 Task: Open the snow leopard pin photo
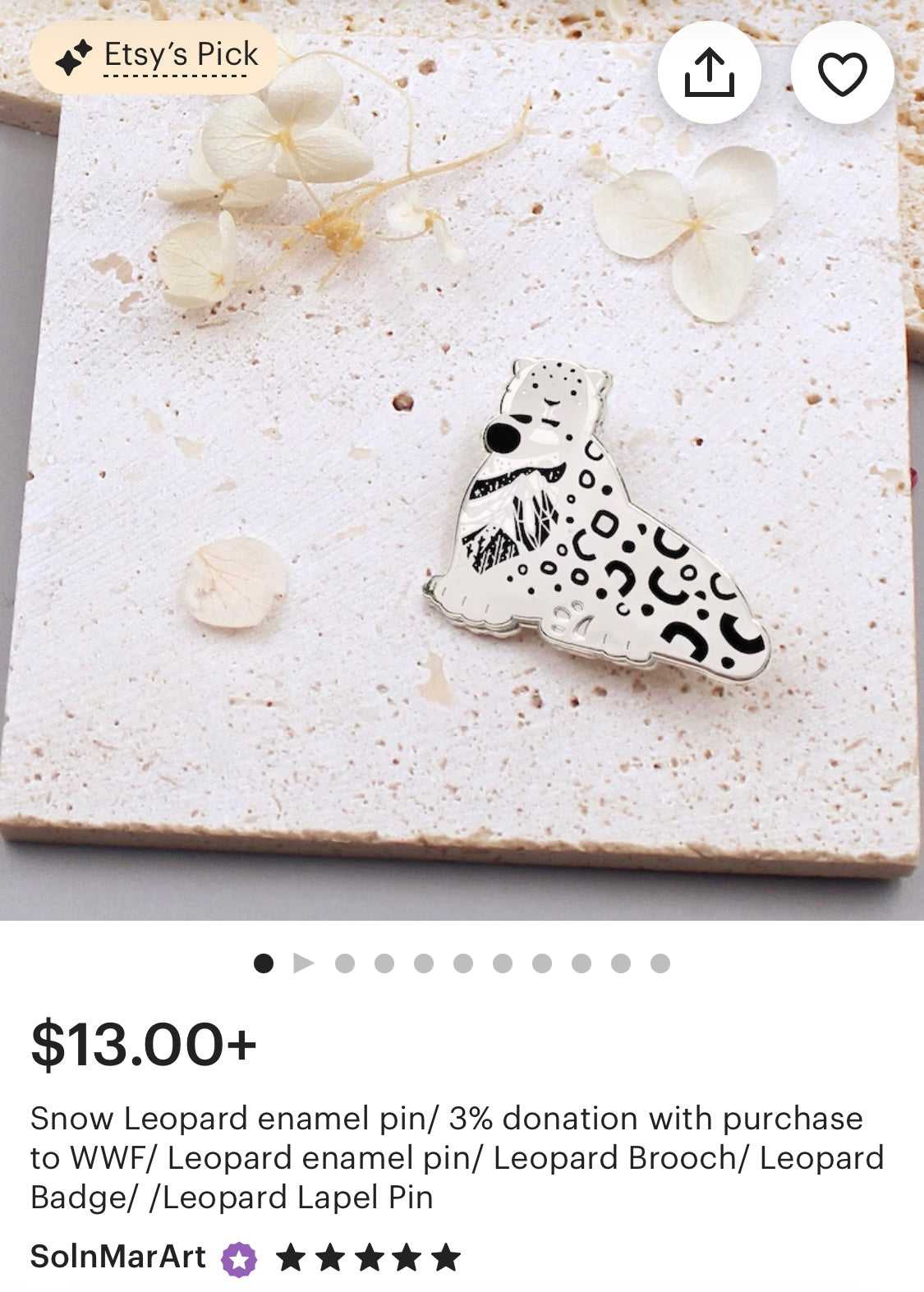(x=597, y=518)
